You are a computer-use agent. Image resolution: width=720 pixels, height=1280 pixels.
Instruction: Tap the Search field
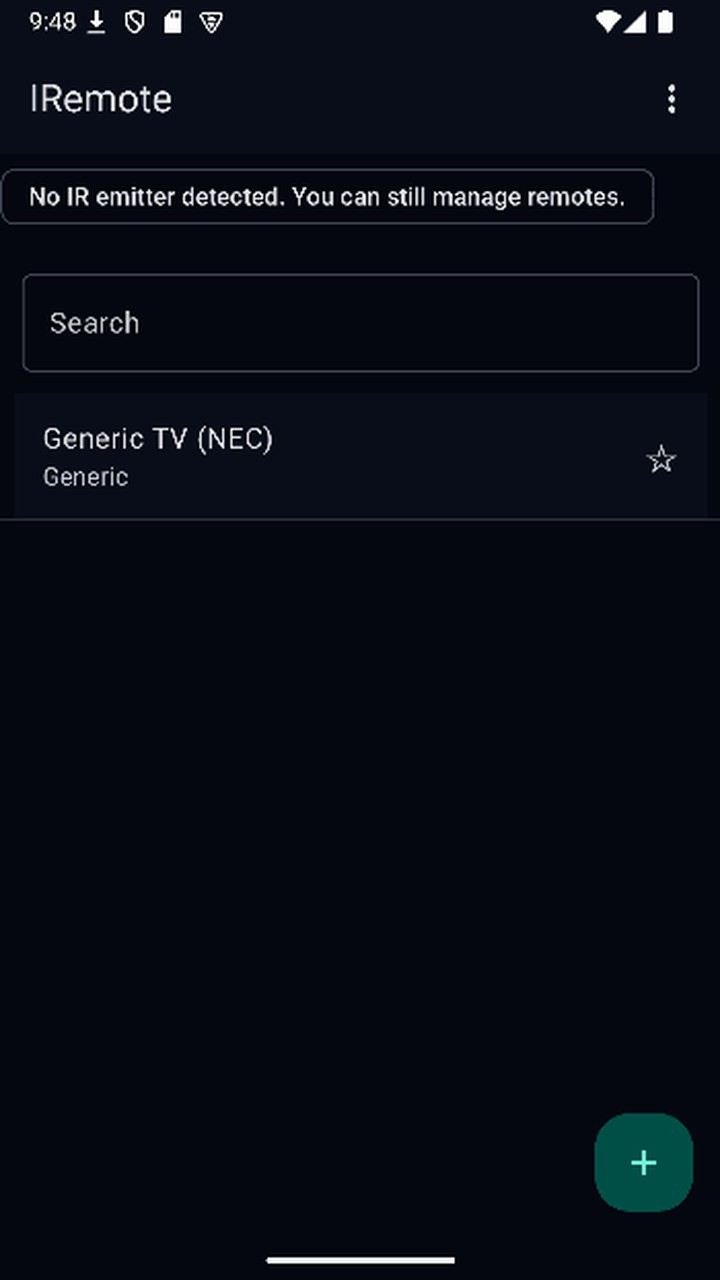pos(360,323)
